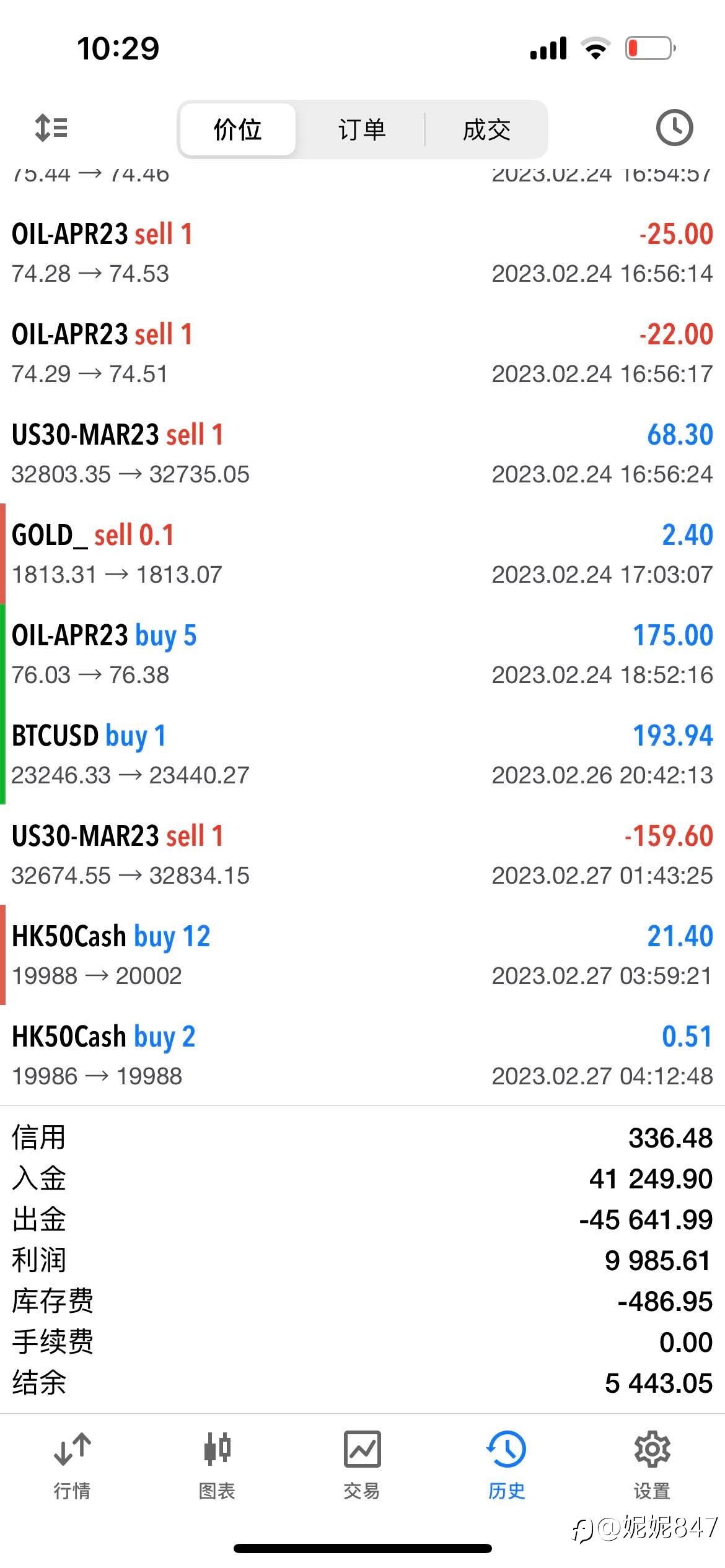The width and height of the screenshot is (725, 1568).
Task: Open the sort order icon
Action: 51,128
